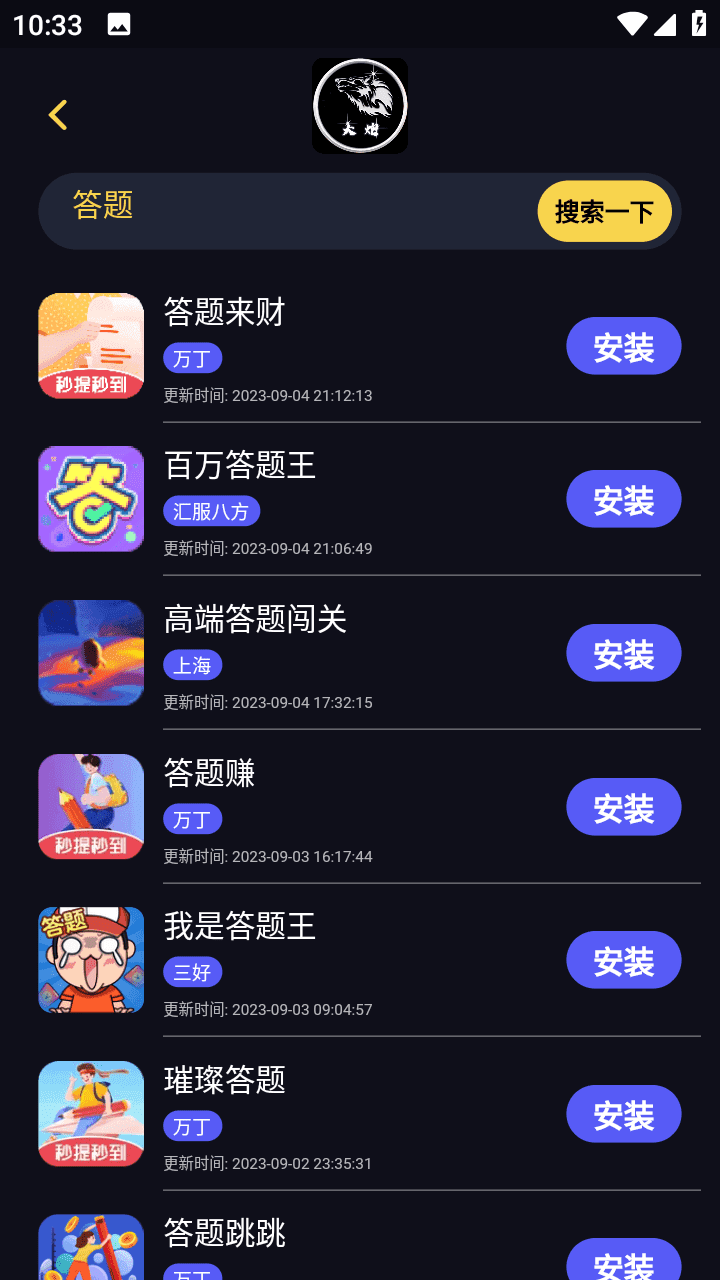Click the gallery icon in the status bar

[x=121, y=22]
